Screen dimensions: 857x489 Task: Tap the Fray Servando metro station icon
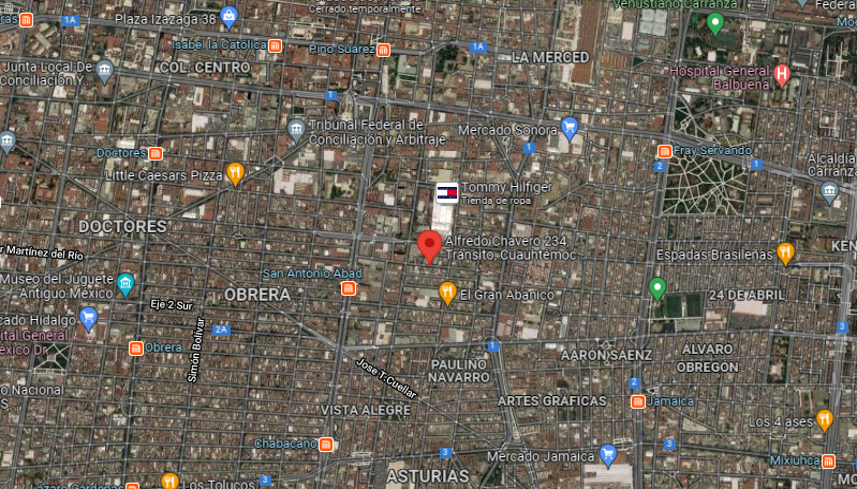tap(665, 151)
